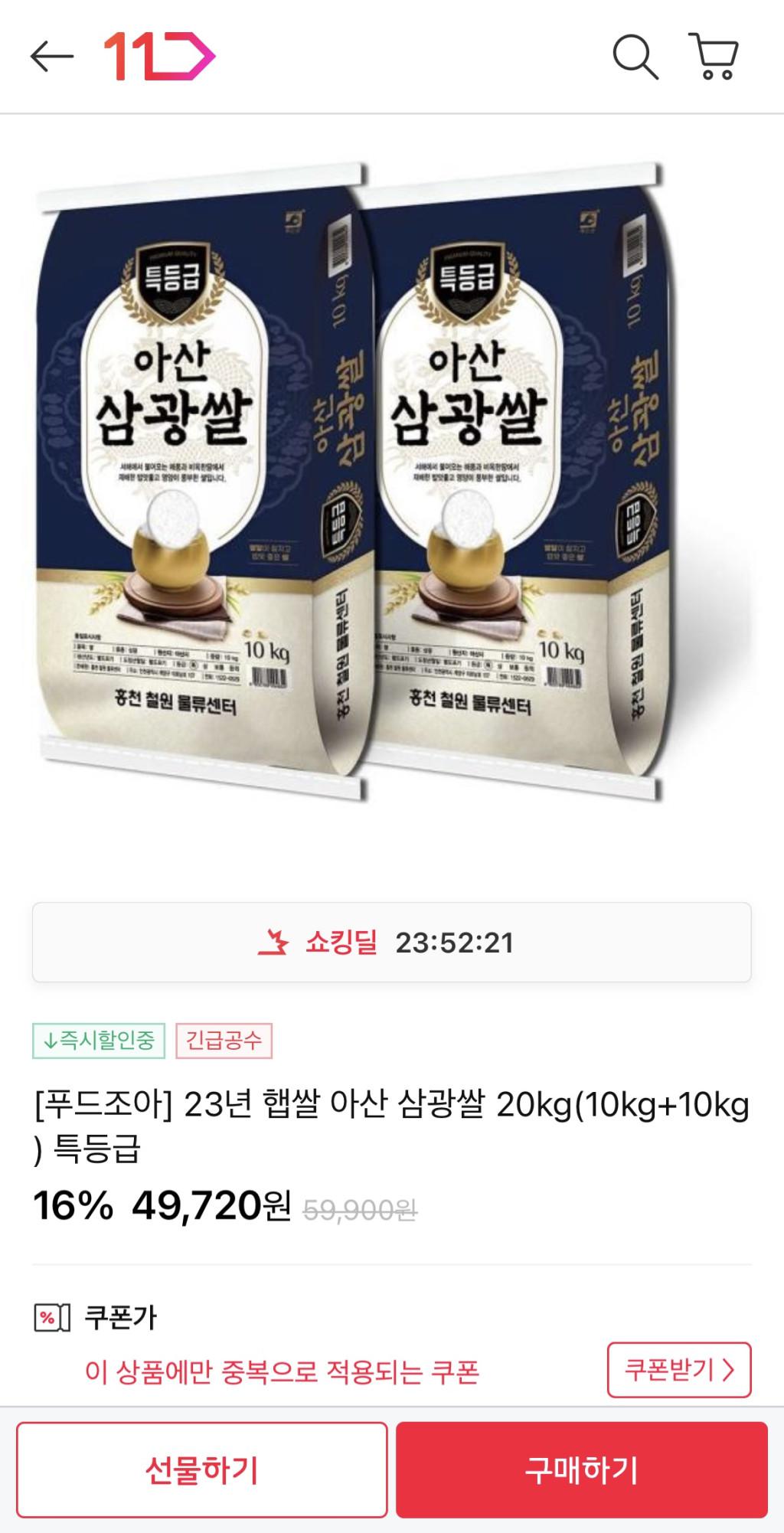Tap 쿠폰받기 to get the coupon
784x1533 pixels.
point(678,1369)
